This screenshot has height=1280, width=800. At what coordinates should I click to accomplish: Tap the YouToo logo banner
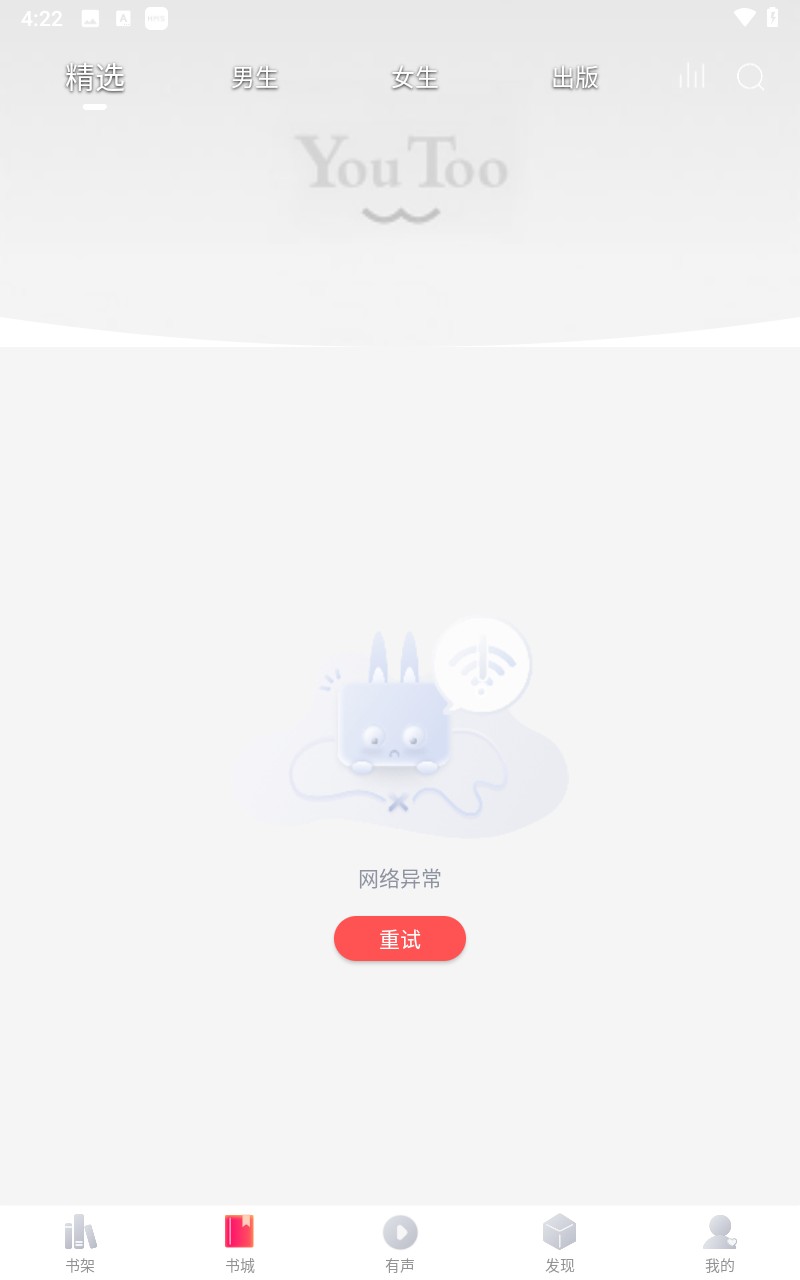click(x=400, y=170)
